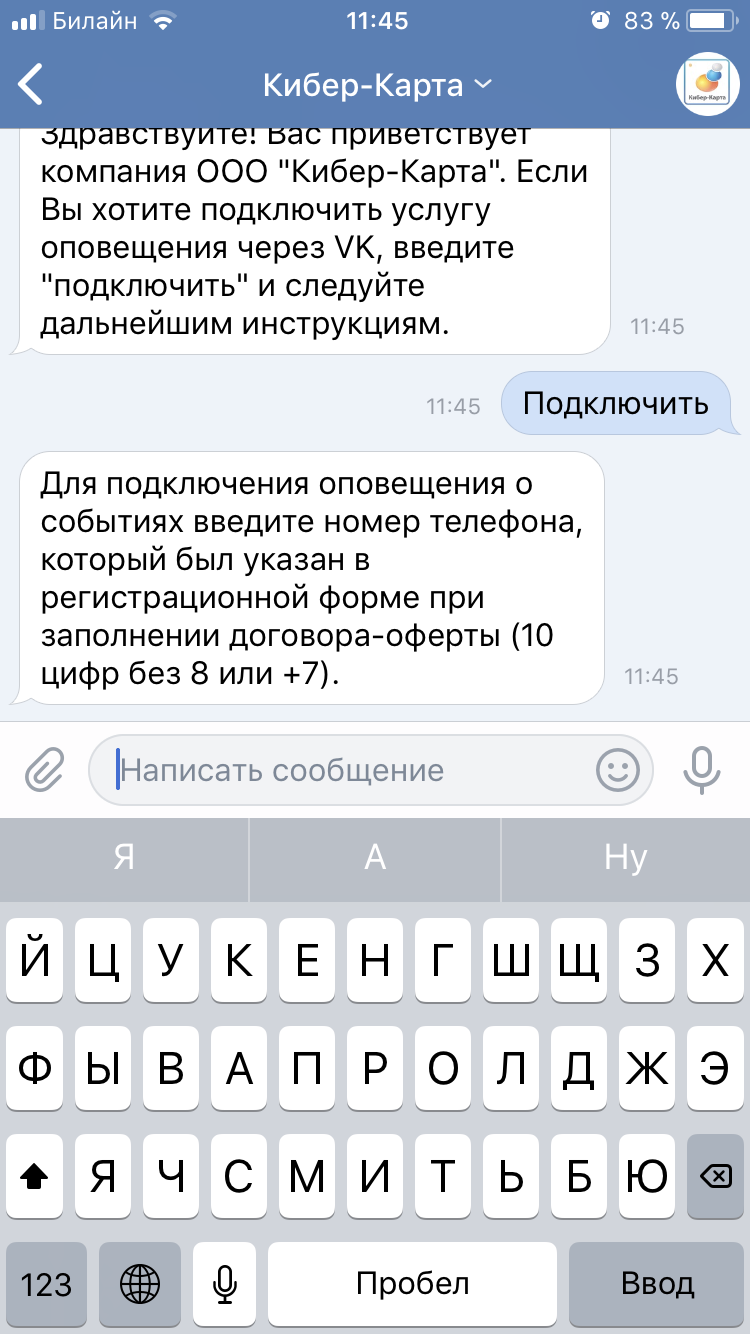Tap the paperclip attach icon

(44, 770)
